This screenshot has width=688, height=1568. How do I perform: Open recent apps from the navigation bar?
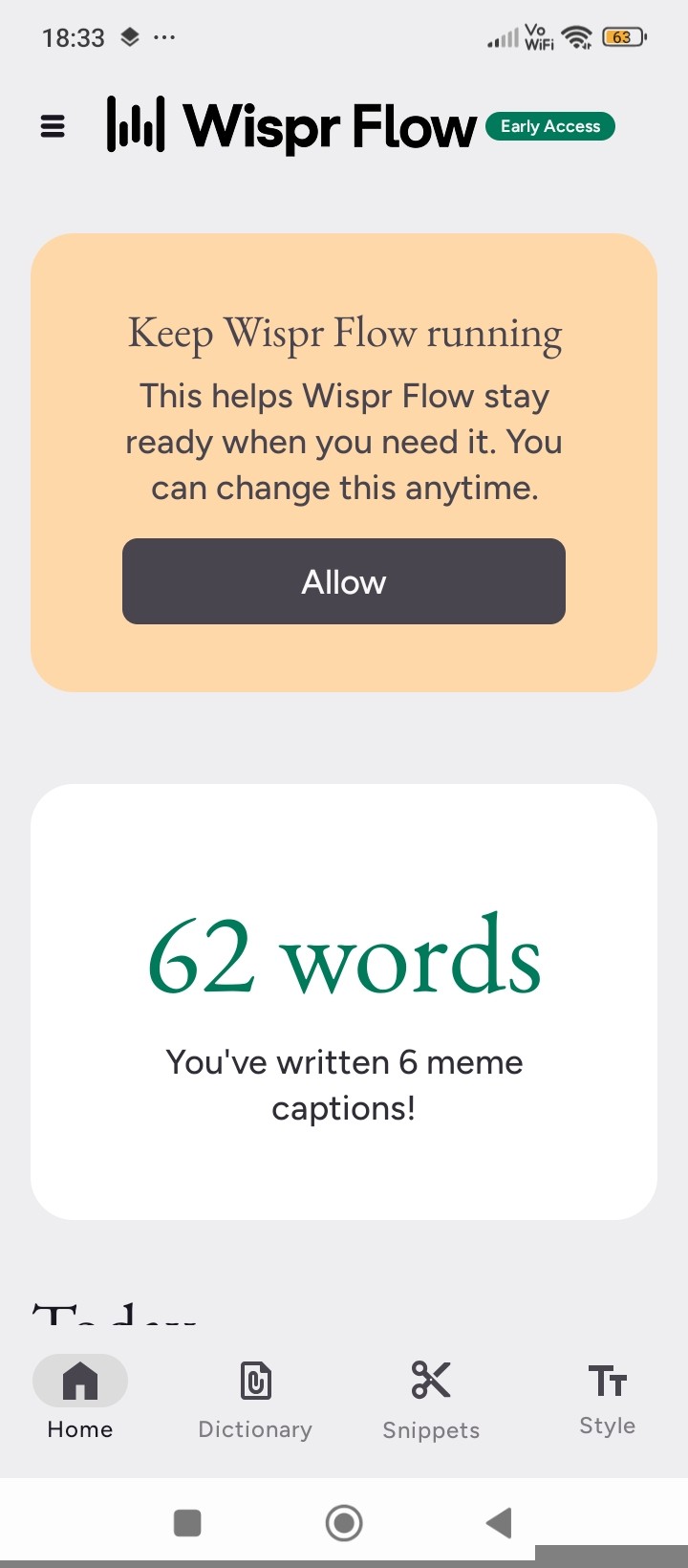[187, 1522]
